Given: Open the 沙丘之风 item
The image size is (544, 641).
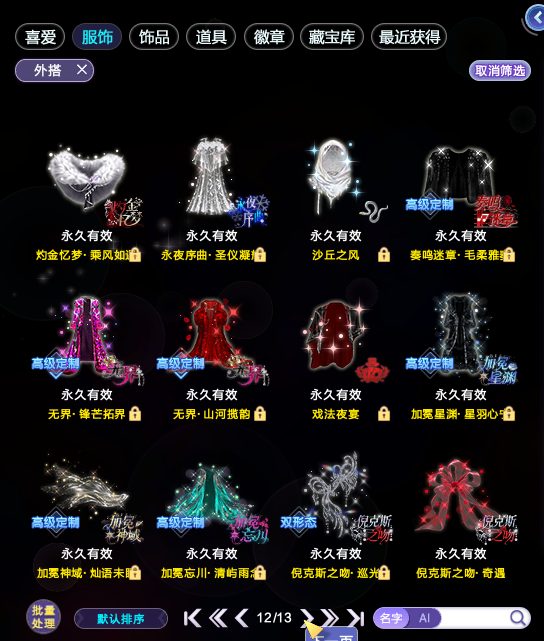Looking at the screenshot, I should point(335,198).
